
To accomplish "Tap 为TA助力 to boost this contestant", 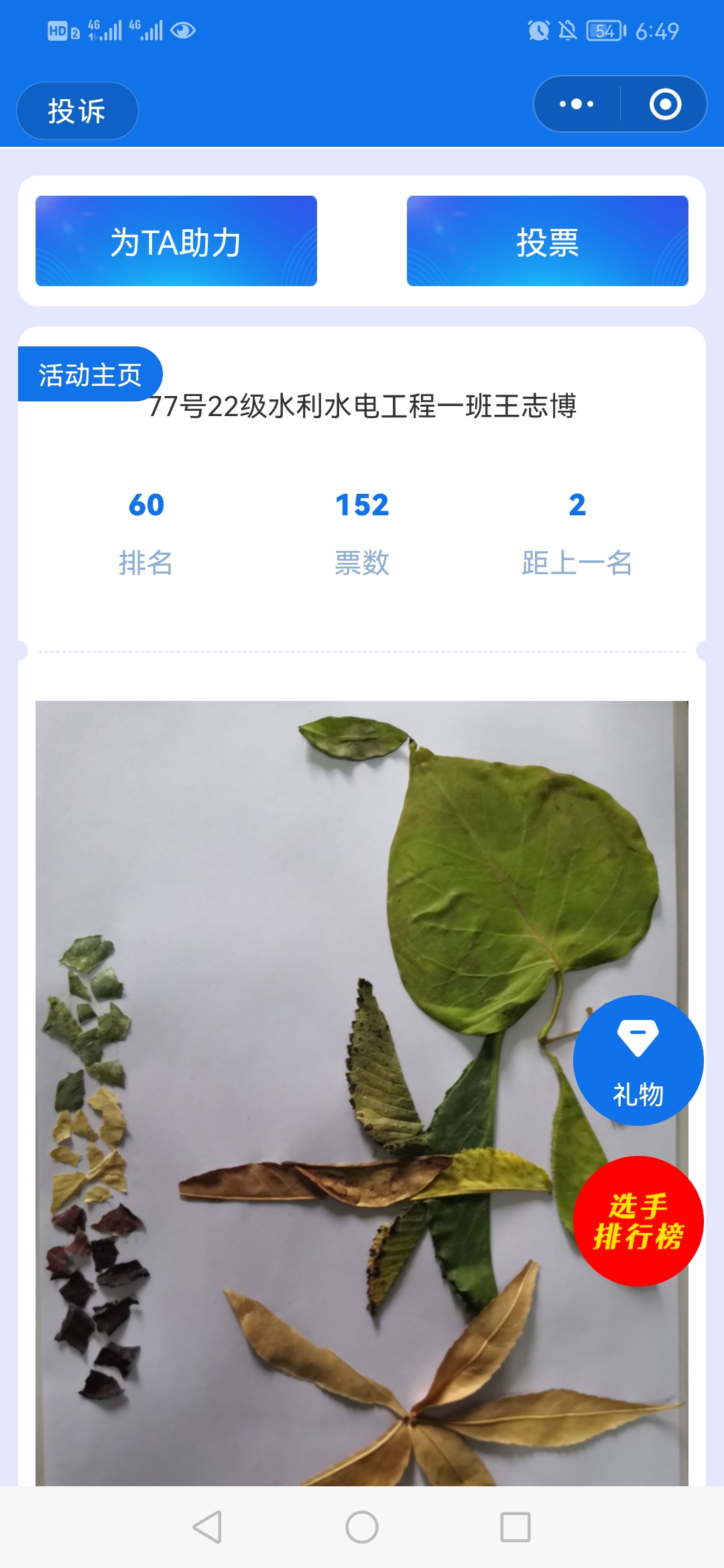I will point(176,241).
